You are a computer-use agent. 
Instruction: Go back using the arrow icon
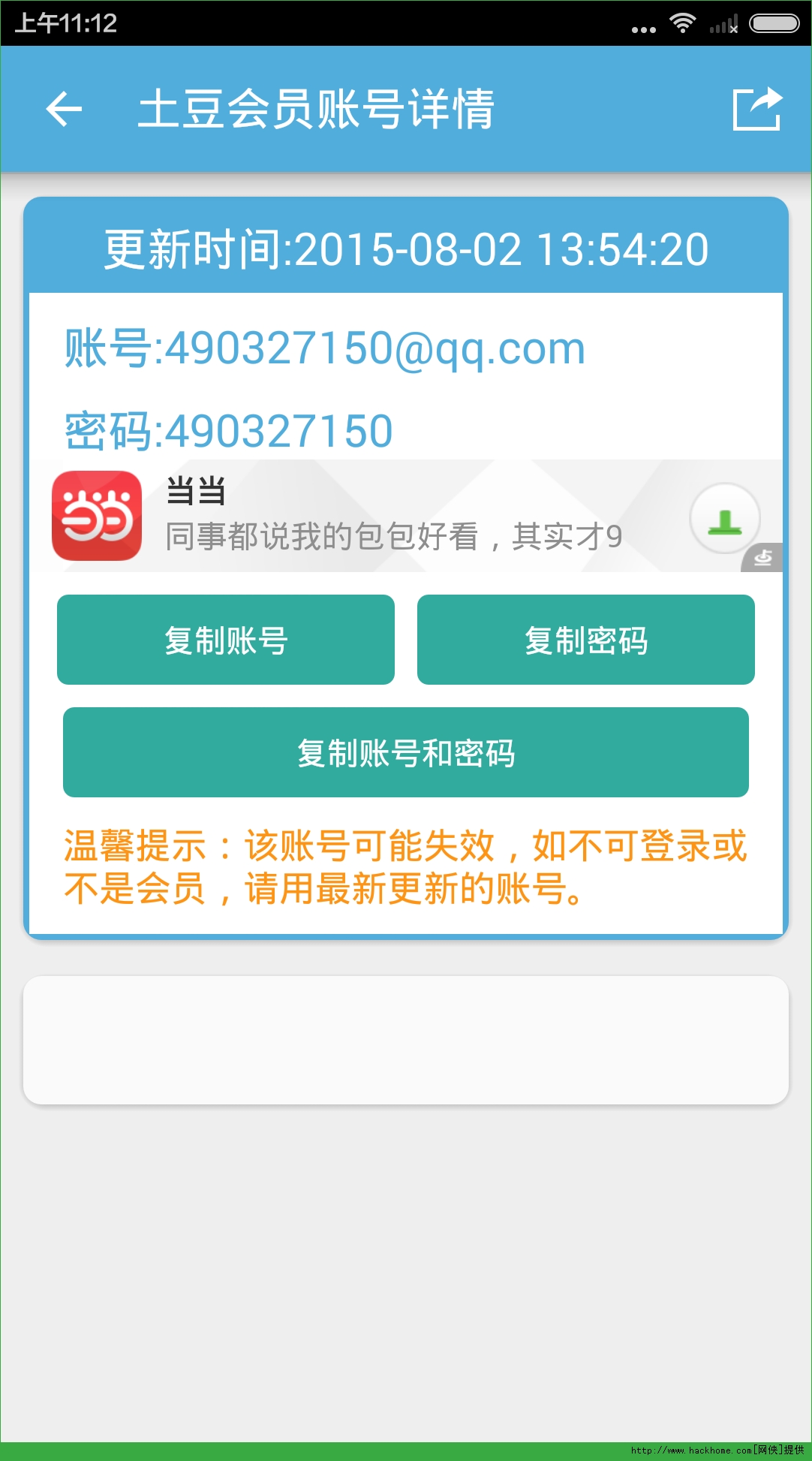coord(65,110)
